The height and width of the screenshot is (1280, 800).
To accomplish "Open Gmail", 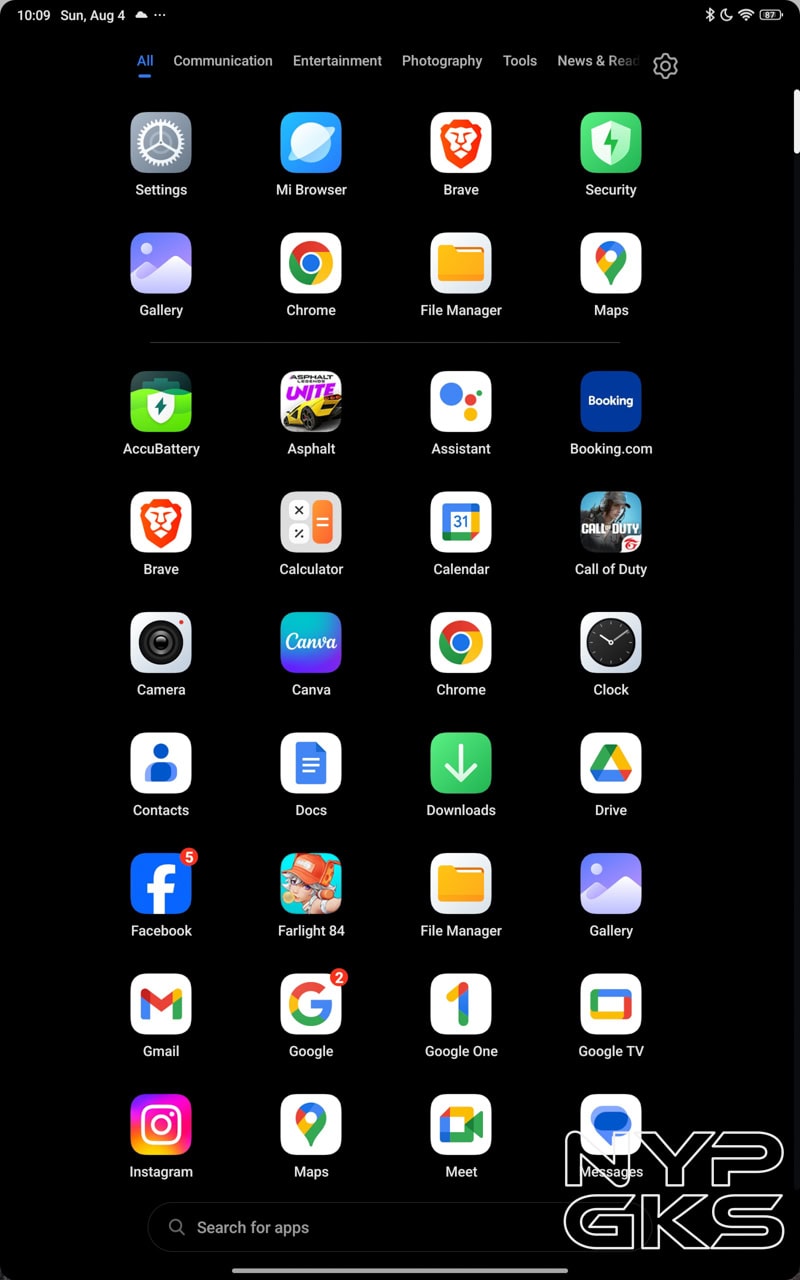I will coord(161,1004).
